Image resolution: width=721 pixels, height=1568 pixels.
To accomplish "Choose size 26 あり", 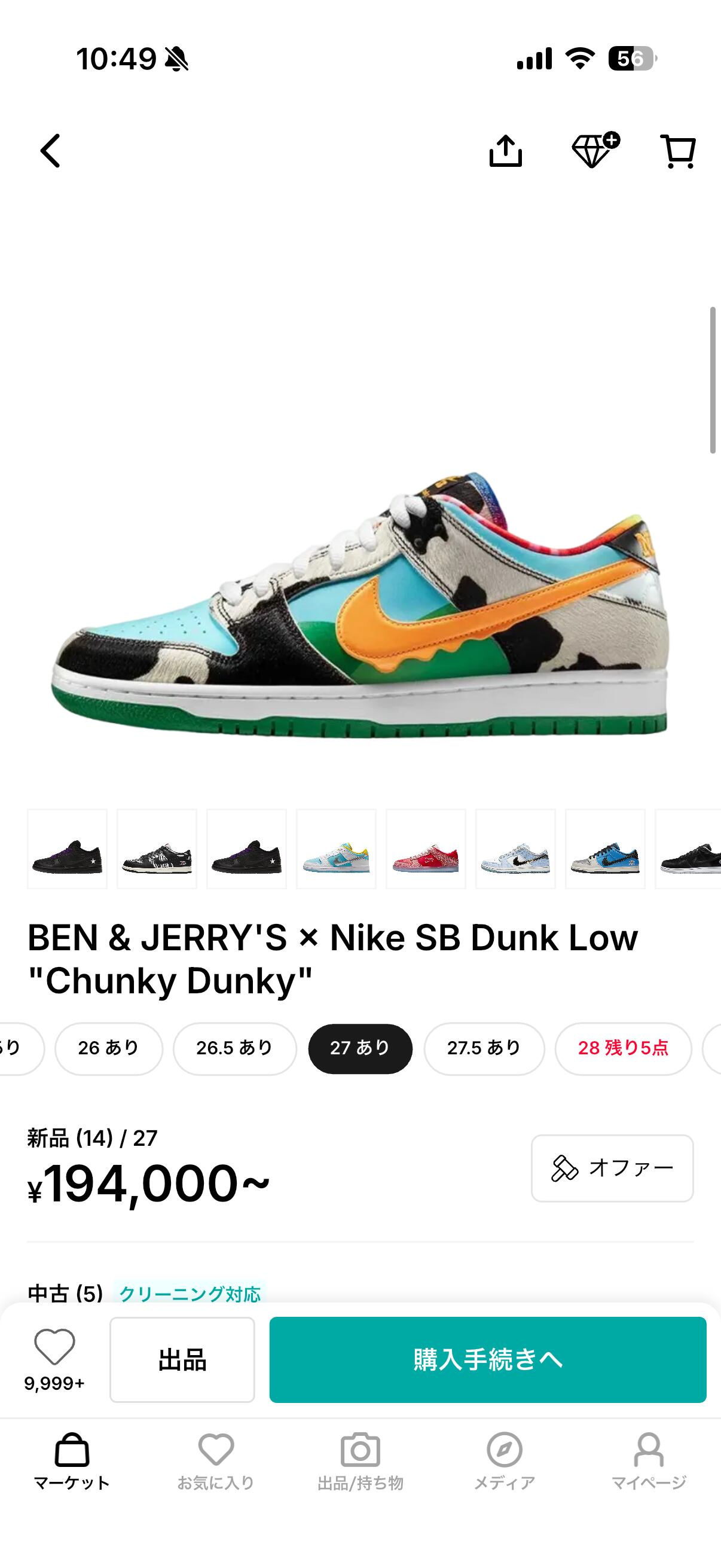I will 109,1048.
